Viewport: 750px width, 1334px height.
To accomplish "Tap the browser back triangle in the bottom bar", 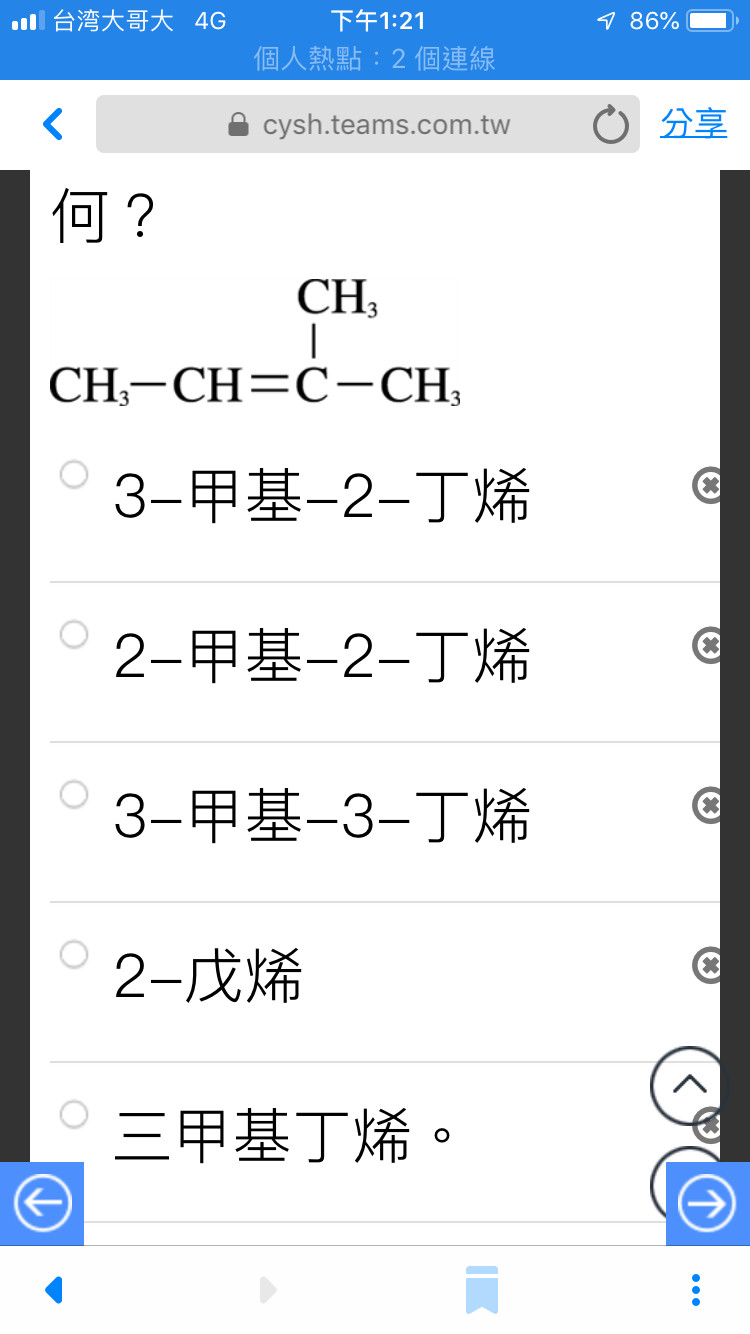I will tap(55, 1290).
